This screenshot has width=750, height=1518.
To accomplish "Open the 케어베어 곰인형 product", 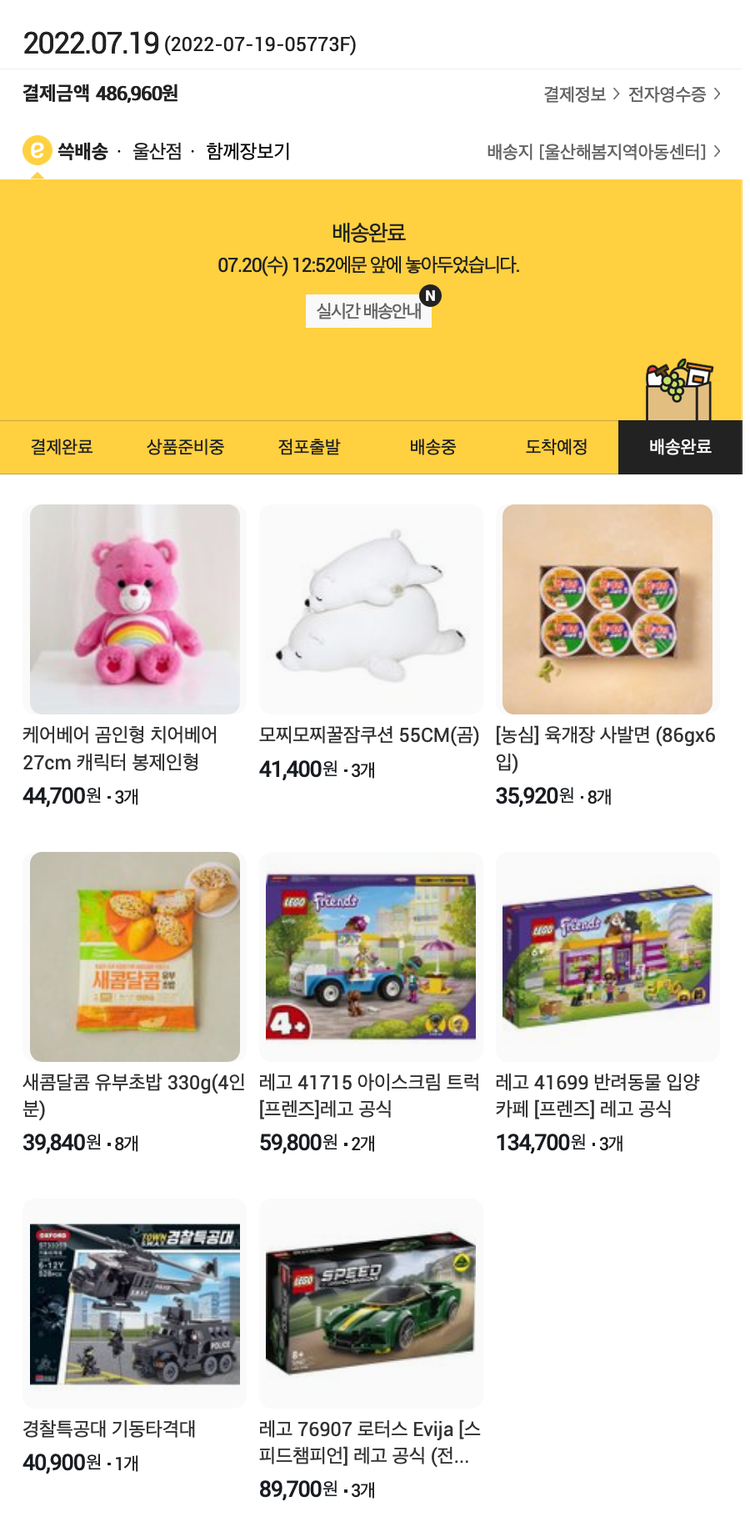I will (x=135, y=610).
